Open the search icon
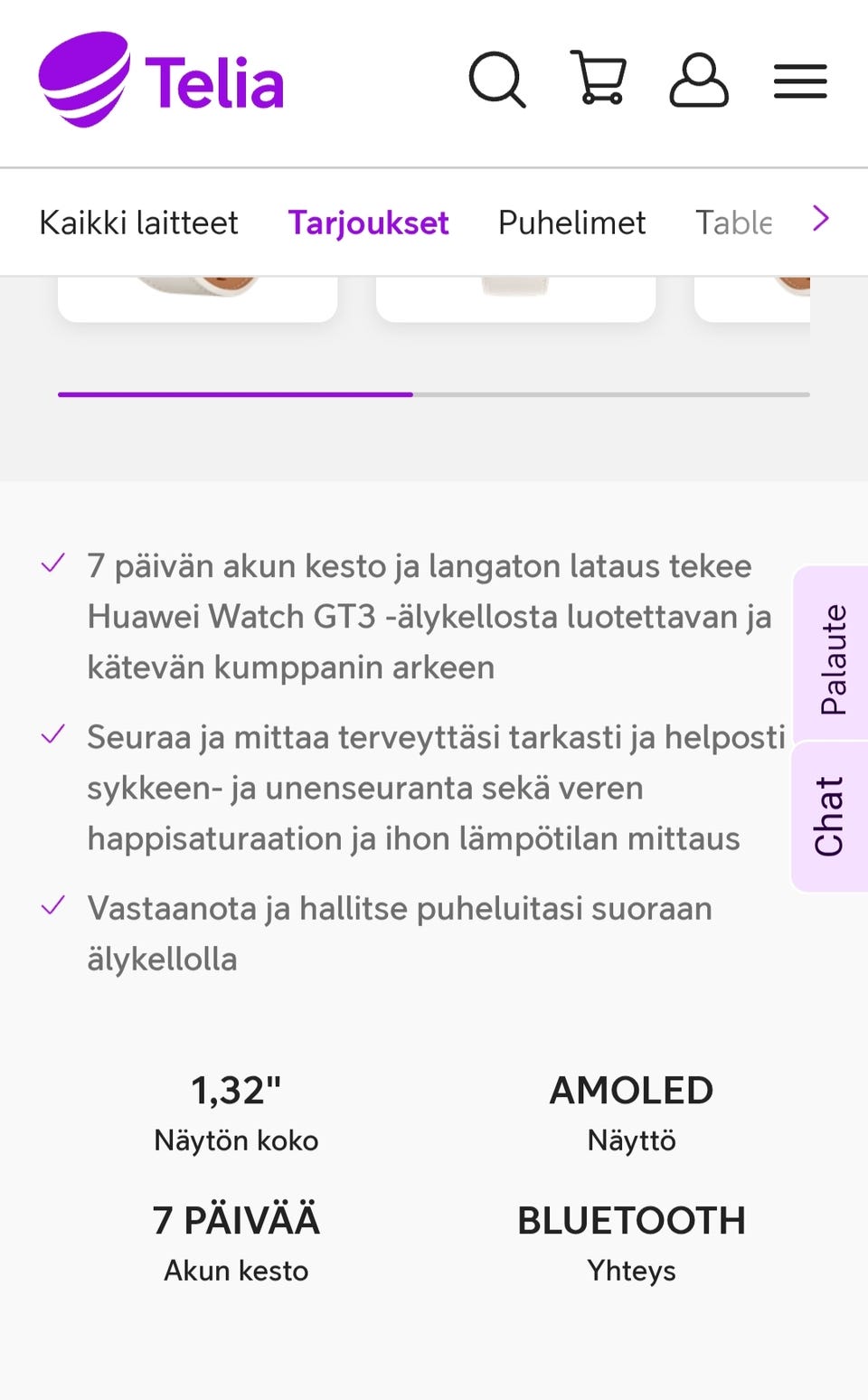Screen dimensions: 868x1400 [x=498, y=82]
